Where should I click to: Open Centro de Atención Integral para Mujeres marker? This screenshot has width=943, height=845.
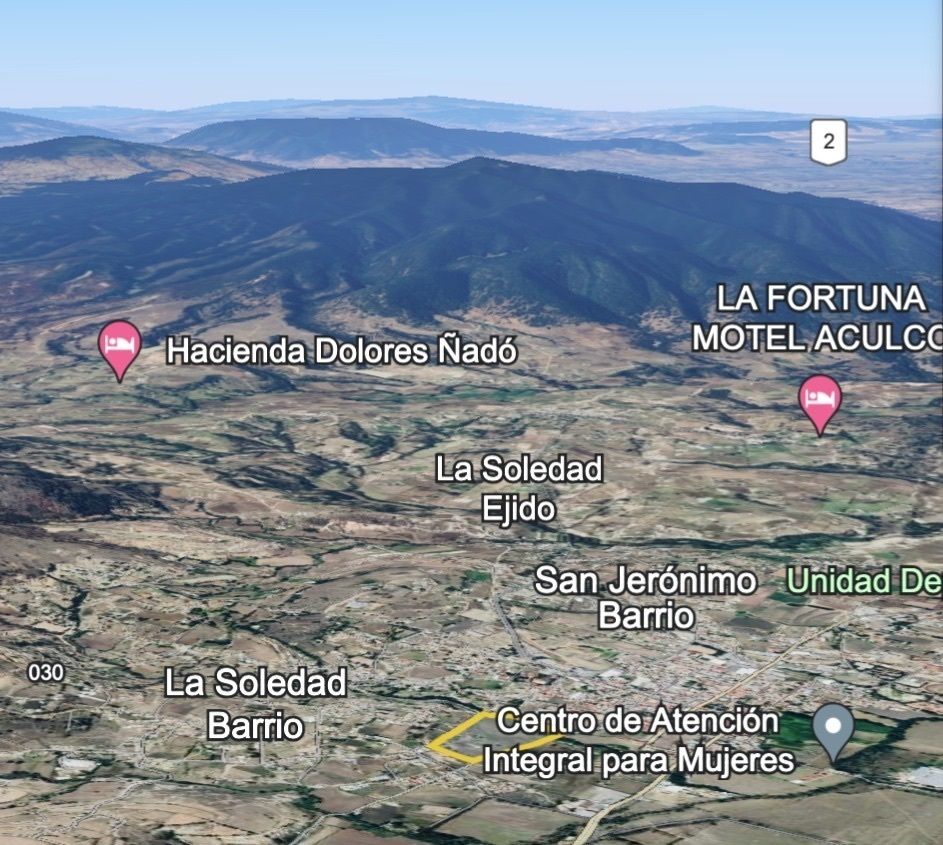coord(833,727)
